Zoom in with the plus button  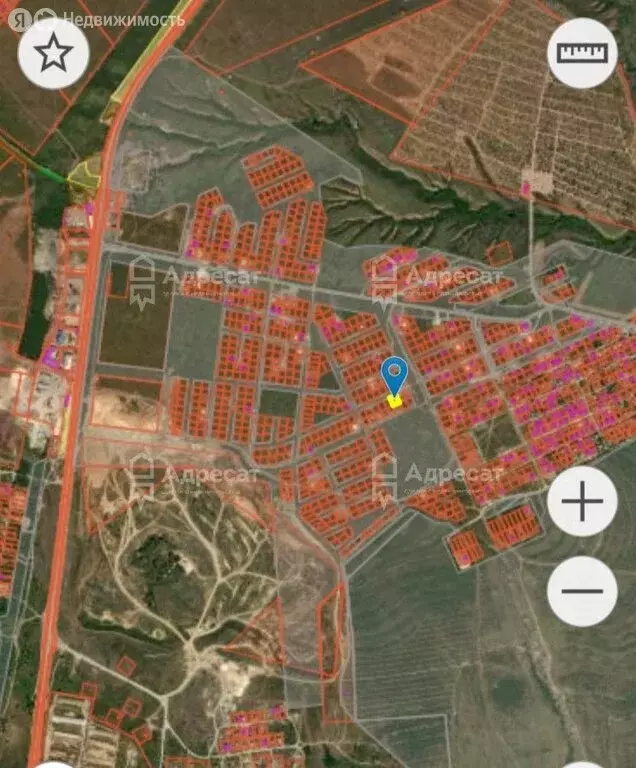pyautogui.click(x=582, y=501)
